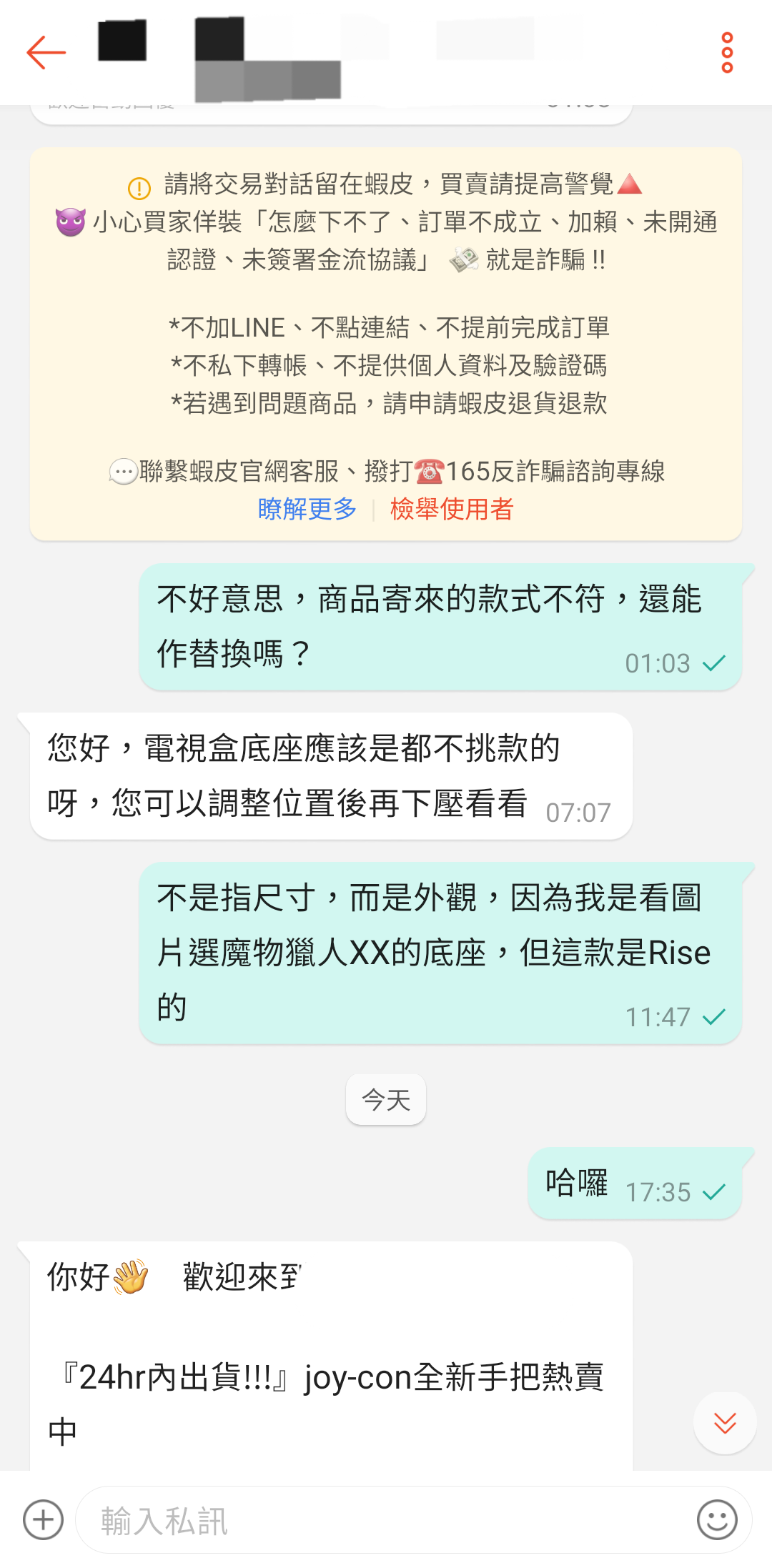Focus the 輸入私訊 message field
The width and height of the screenshot is (772, 1568).
point(386,1520)
